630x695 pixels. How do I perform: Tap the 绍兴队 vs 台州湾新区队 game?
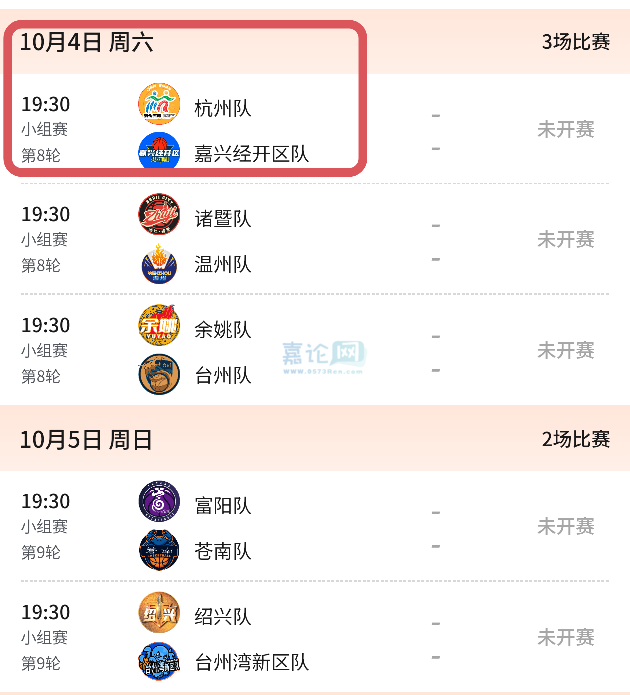(315, 637)
